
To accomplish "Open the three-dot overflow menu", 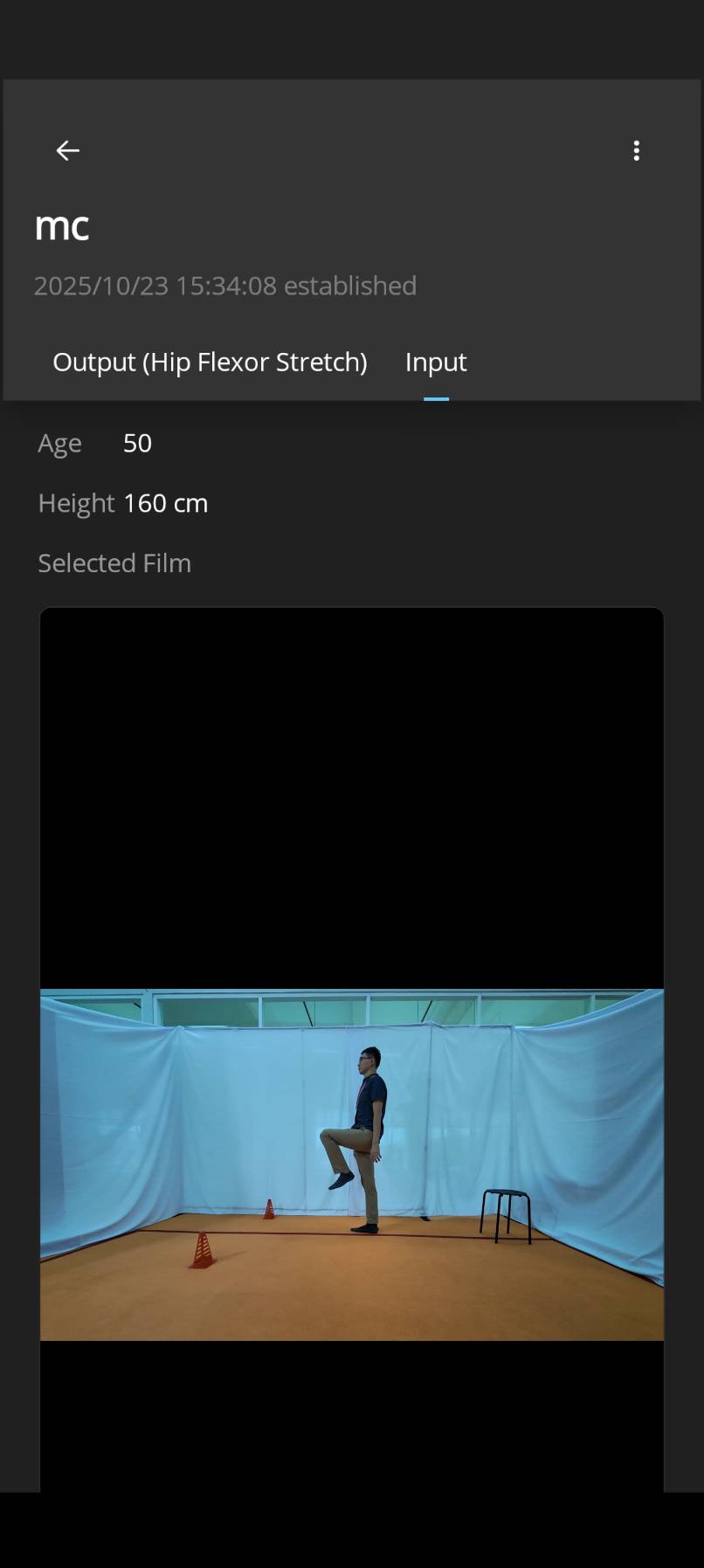I will pyautogui.click(x=636, y=150).
